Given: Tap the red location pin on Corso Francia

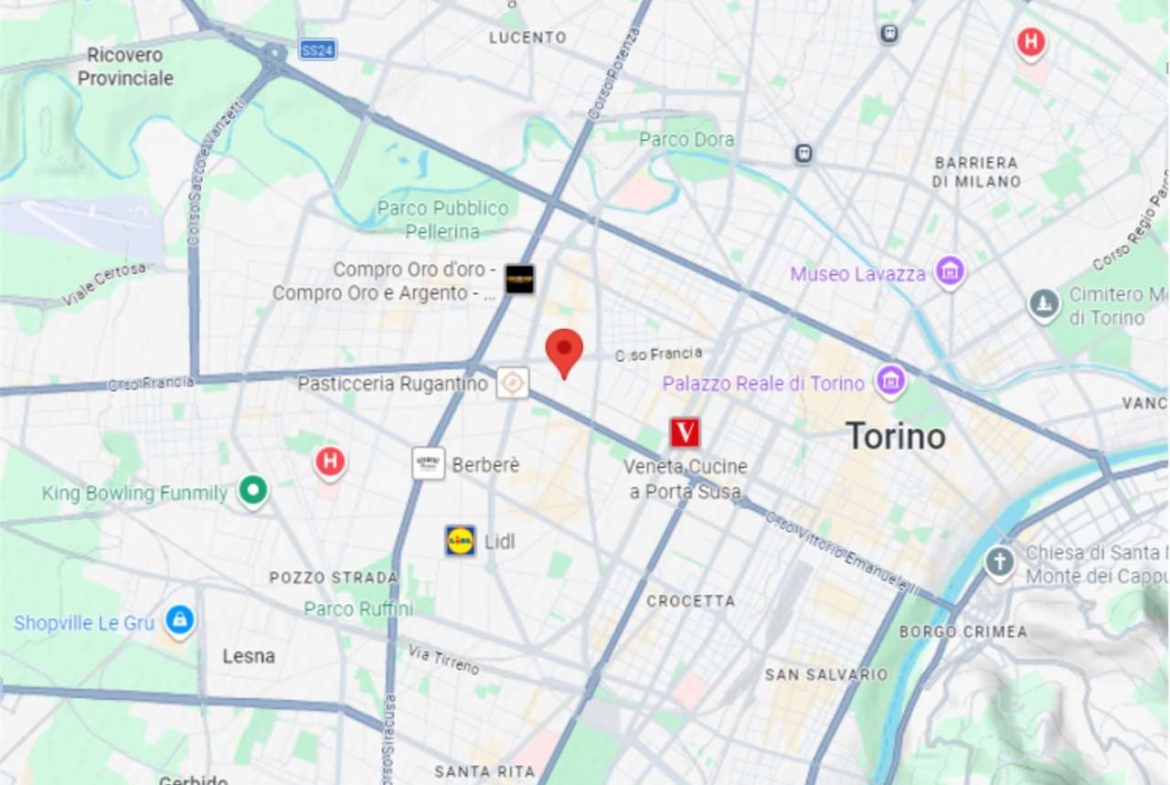Looking at the screenshot, I should [564, 351].
